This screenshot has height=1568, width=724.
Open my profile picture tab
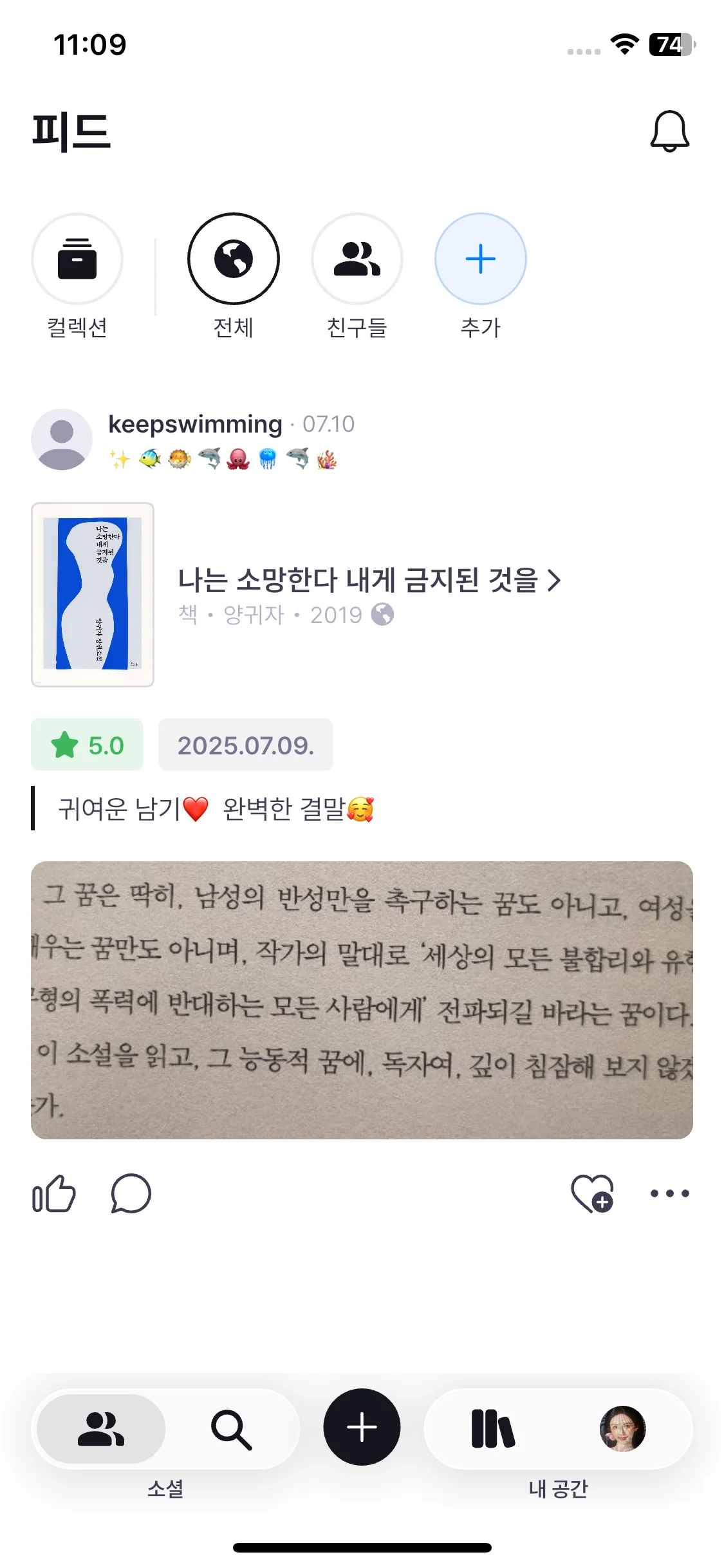coord(623,1429)
